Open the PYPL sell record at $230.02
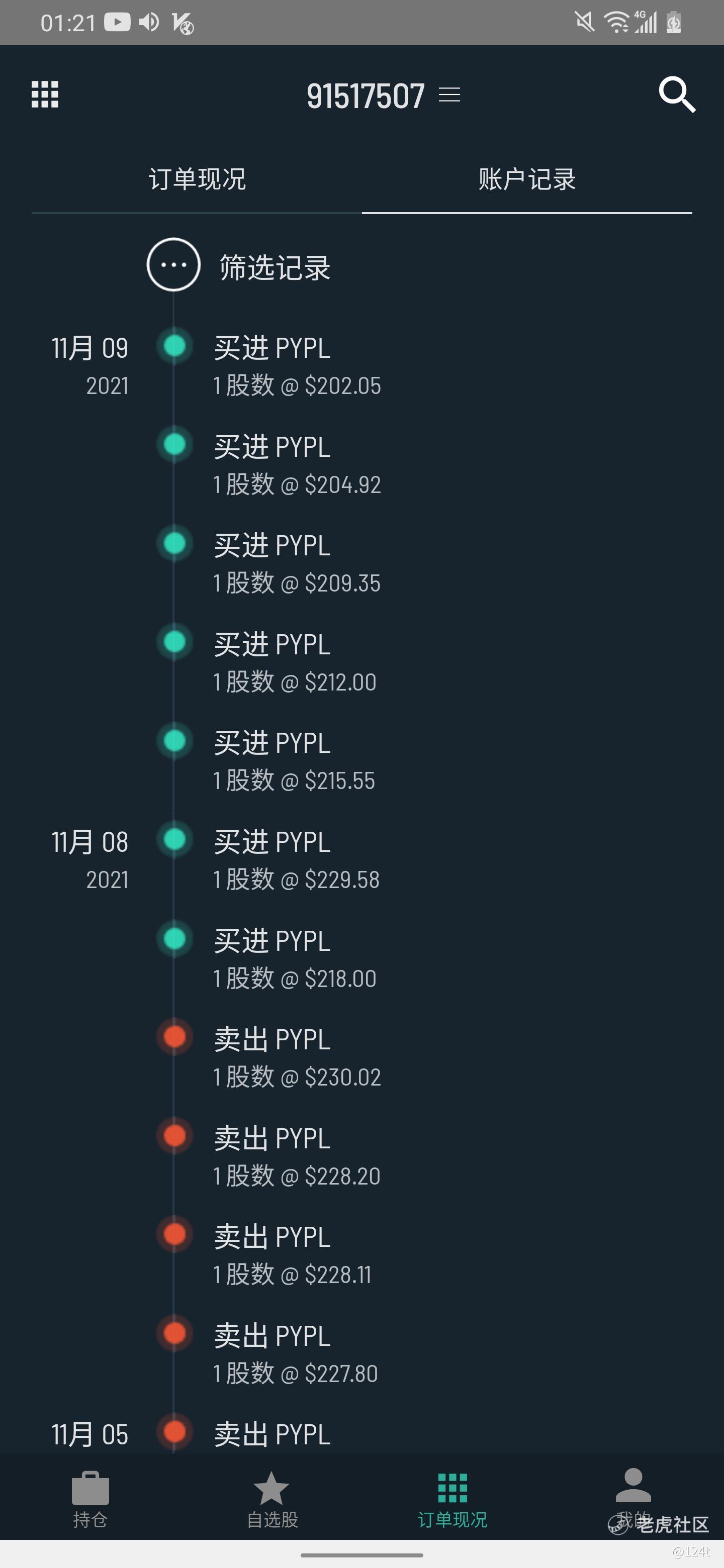Viewport: 724px width, 1568px height. [297, 1057]
